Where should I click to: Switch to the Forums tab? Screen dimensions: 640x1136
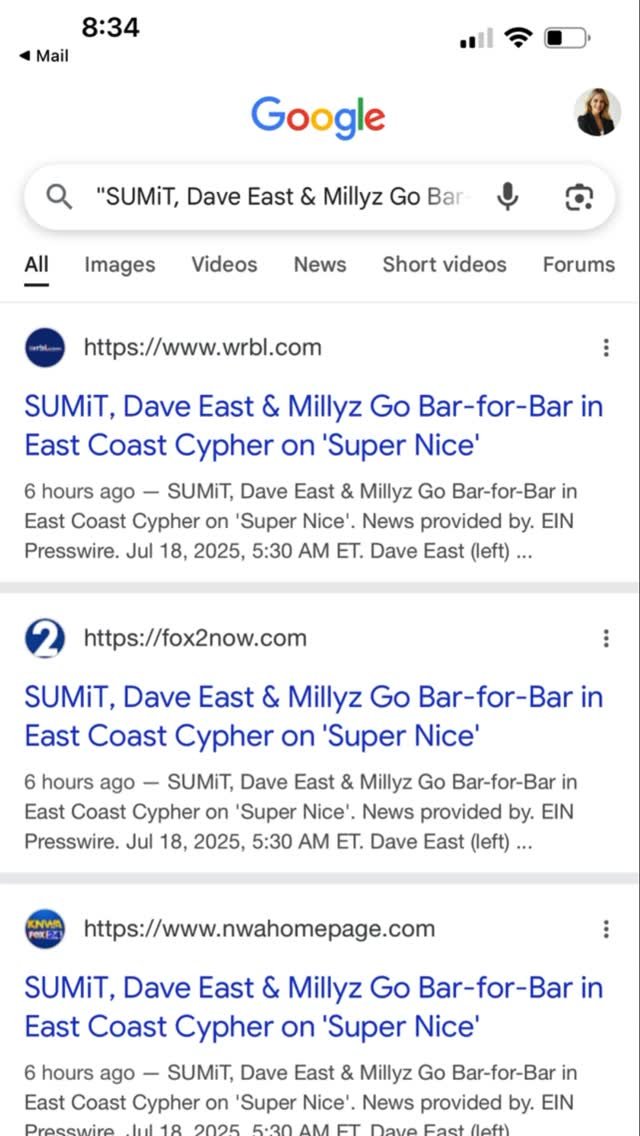tap(578, 265)
